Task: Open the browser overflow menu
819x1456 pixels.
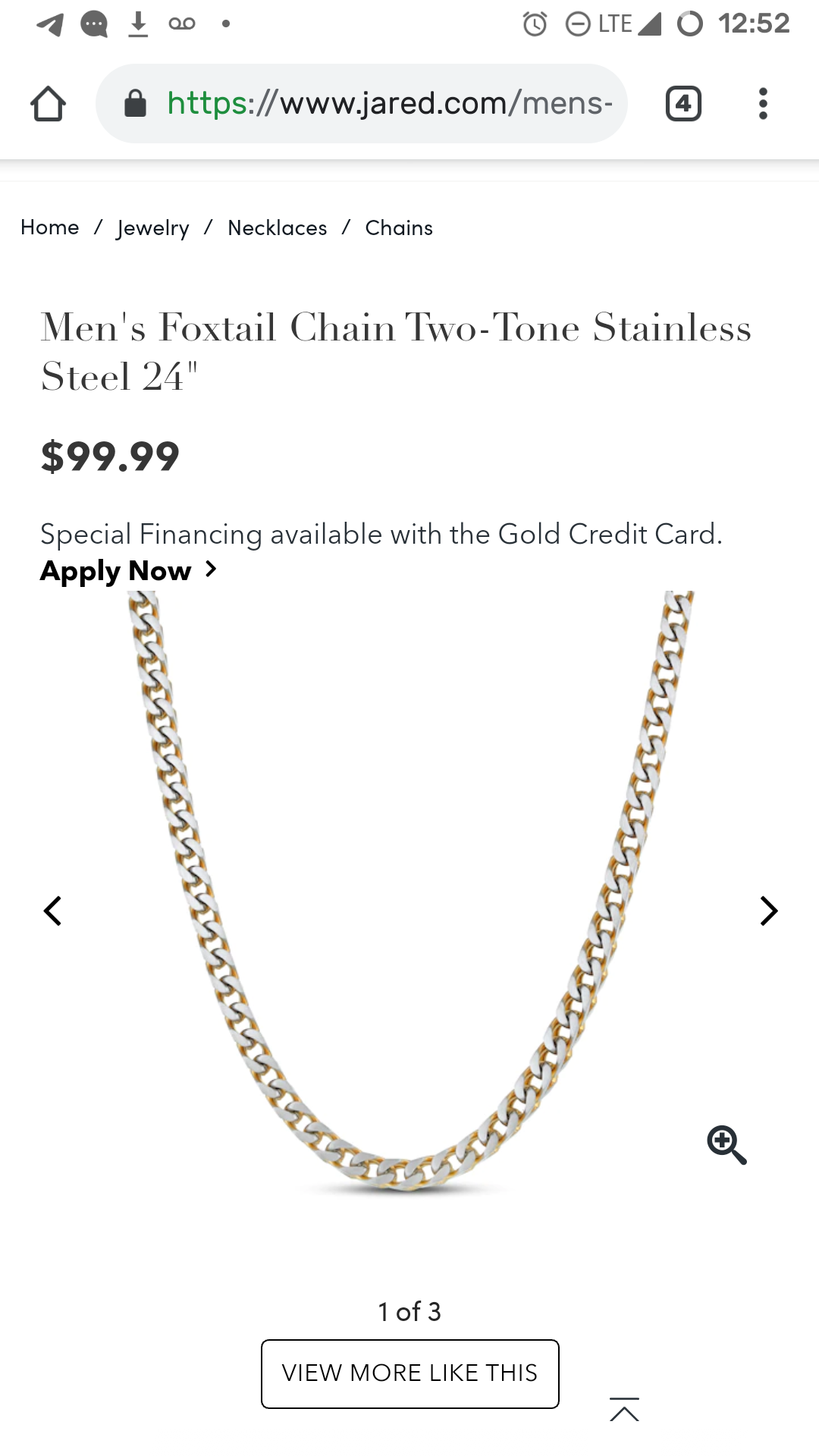Action: (x=763, y=104)
